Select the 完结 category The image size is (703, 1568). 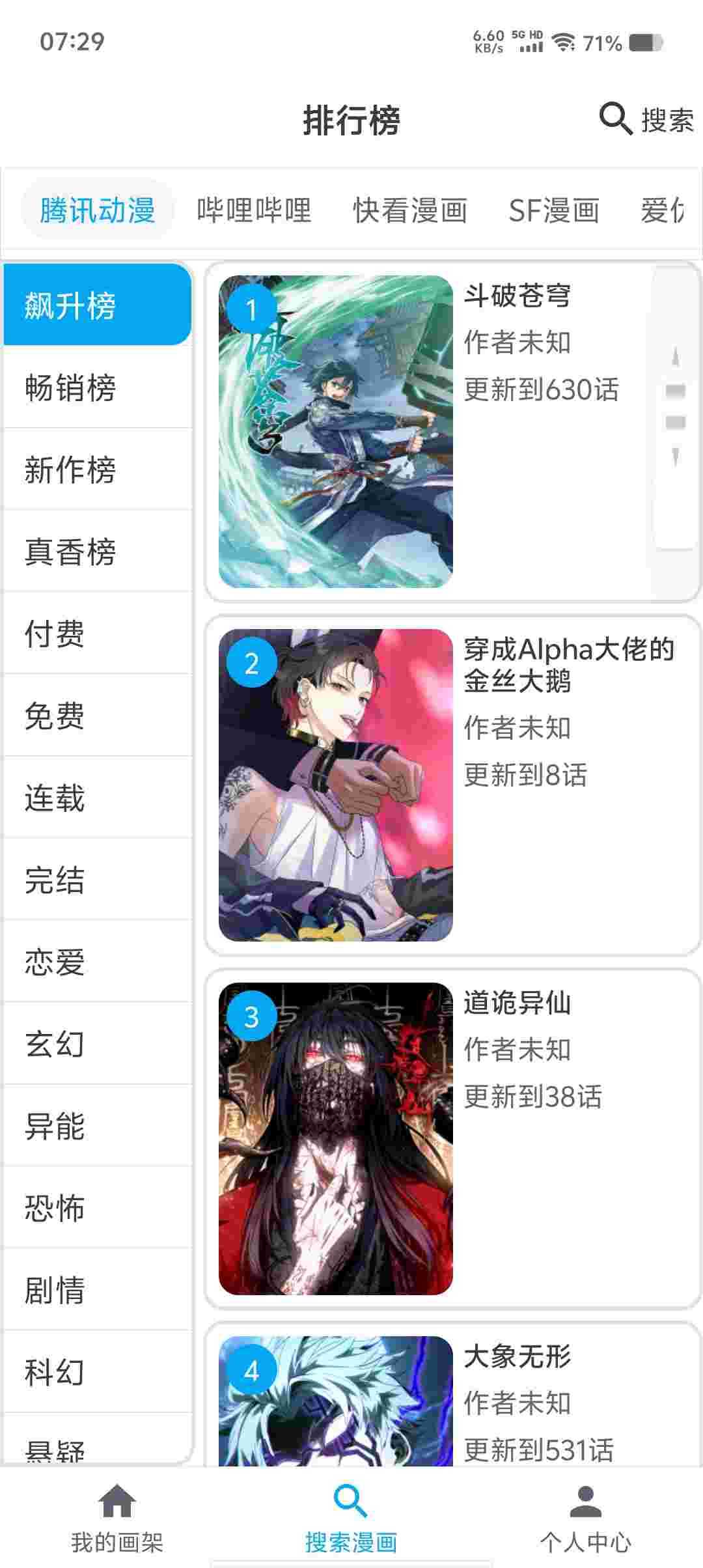[98, 880]
